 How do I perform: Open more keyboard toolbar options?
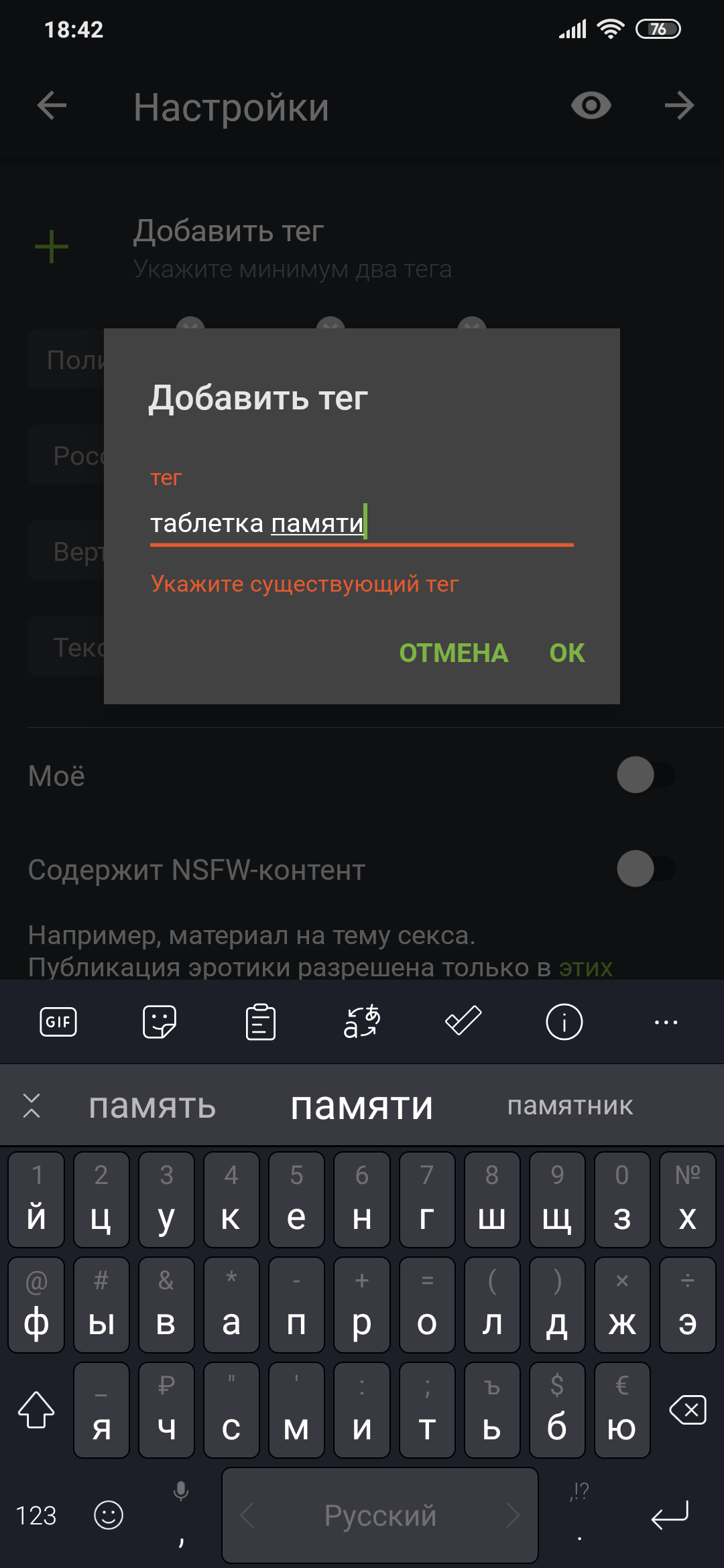666,1022
